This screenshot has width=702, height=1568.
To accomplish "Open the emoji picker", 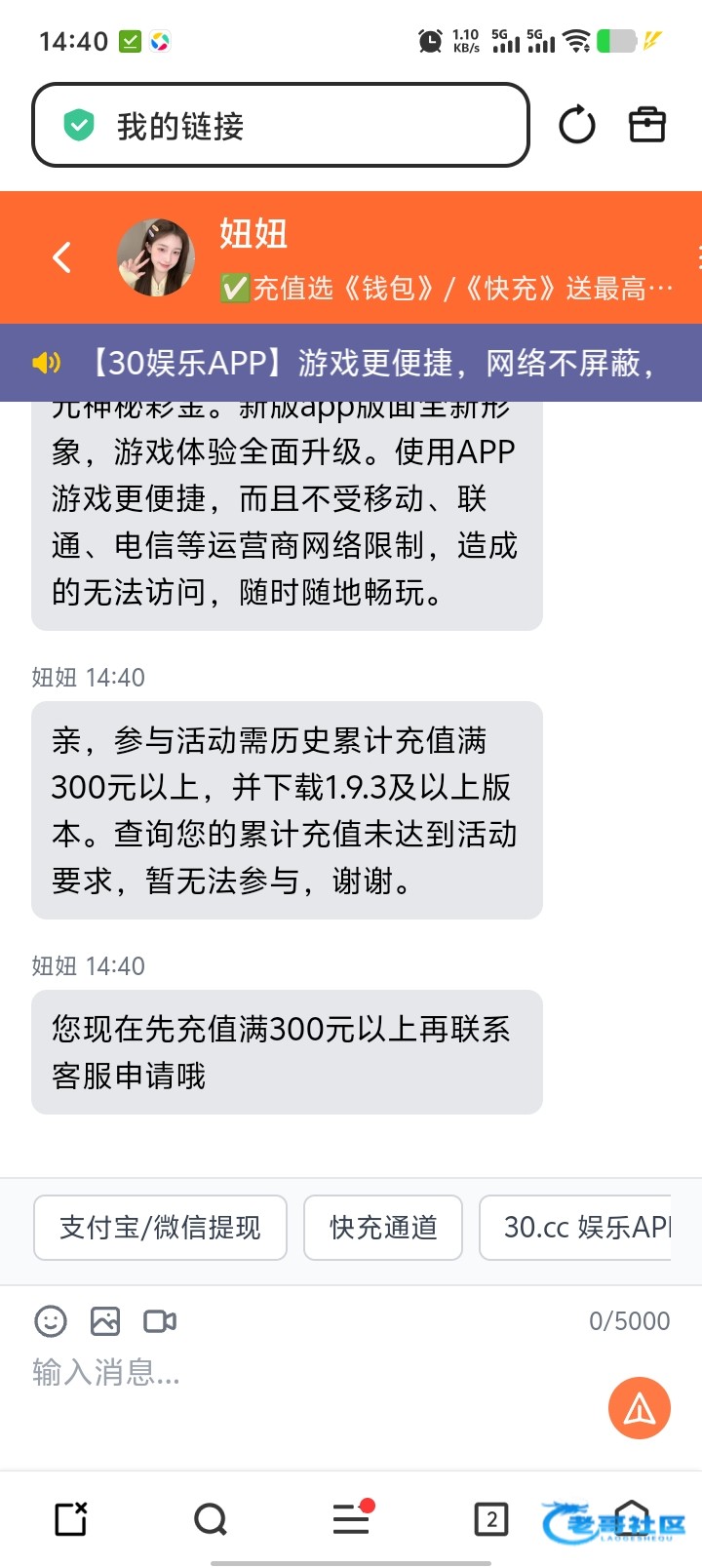I will click(51, 1321).
